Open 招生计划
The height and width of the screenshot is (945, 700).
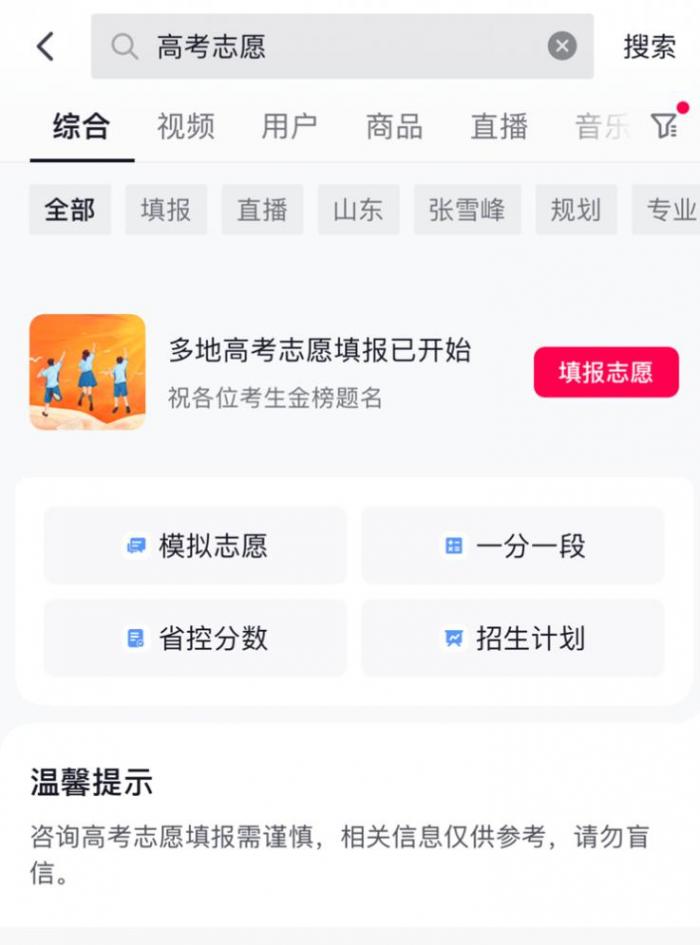(513, 638)
